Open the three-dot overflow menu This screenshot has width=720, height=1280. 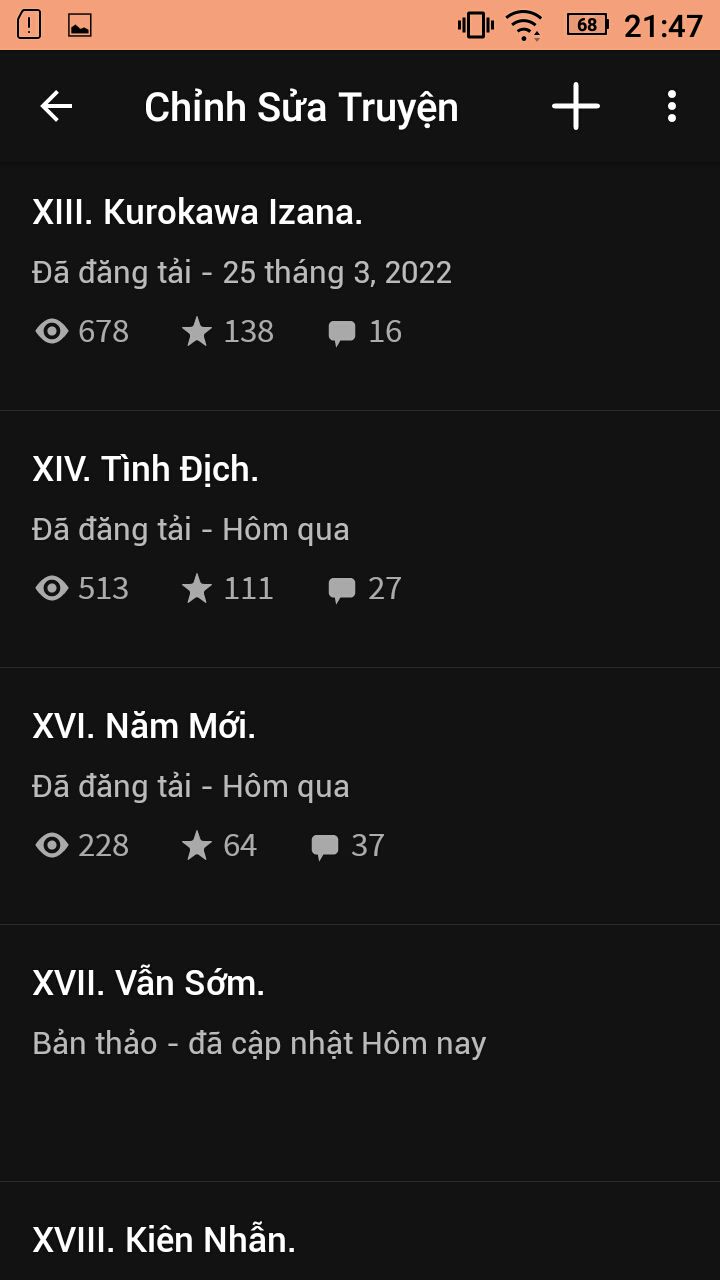coord(672,106)
